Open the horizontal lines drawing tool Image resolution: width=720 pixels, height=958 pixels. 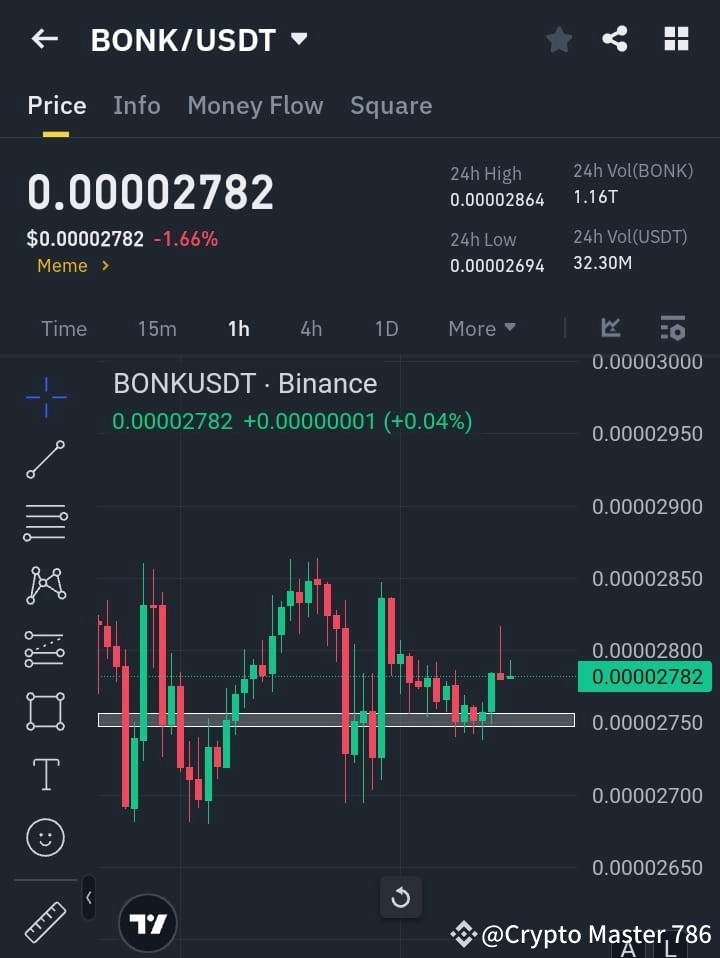point(45,523)
